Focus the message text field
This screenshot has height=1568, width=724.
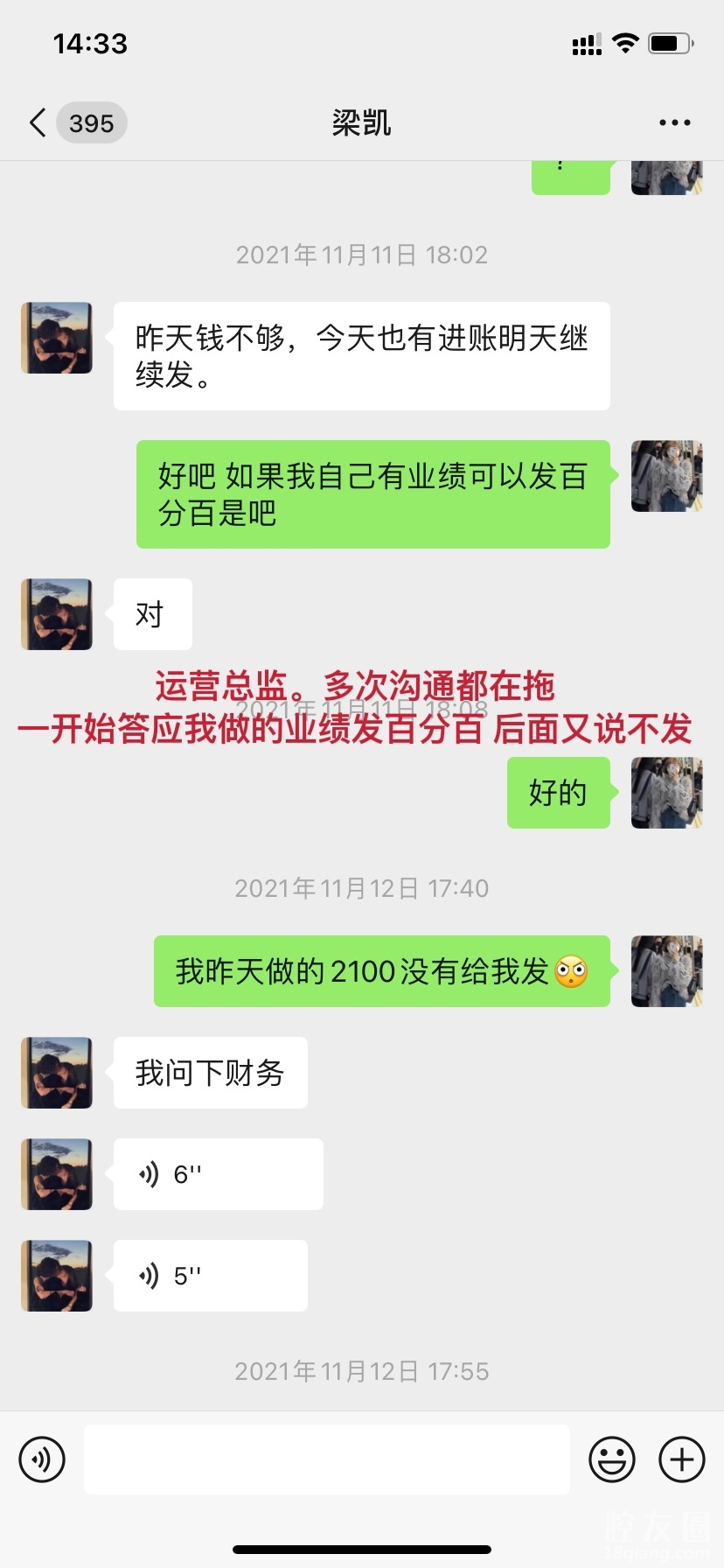click(x=326, y=1459)
